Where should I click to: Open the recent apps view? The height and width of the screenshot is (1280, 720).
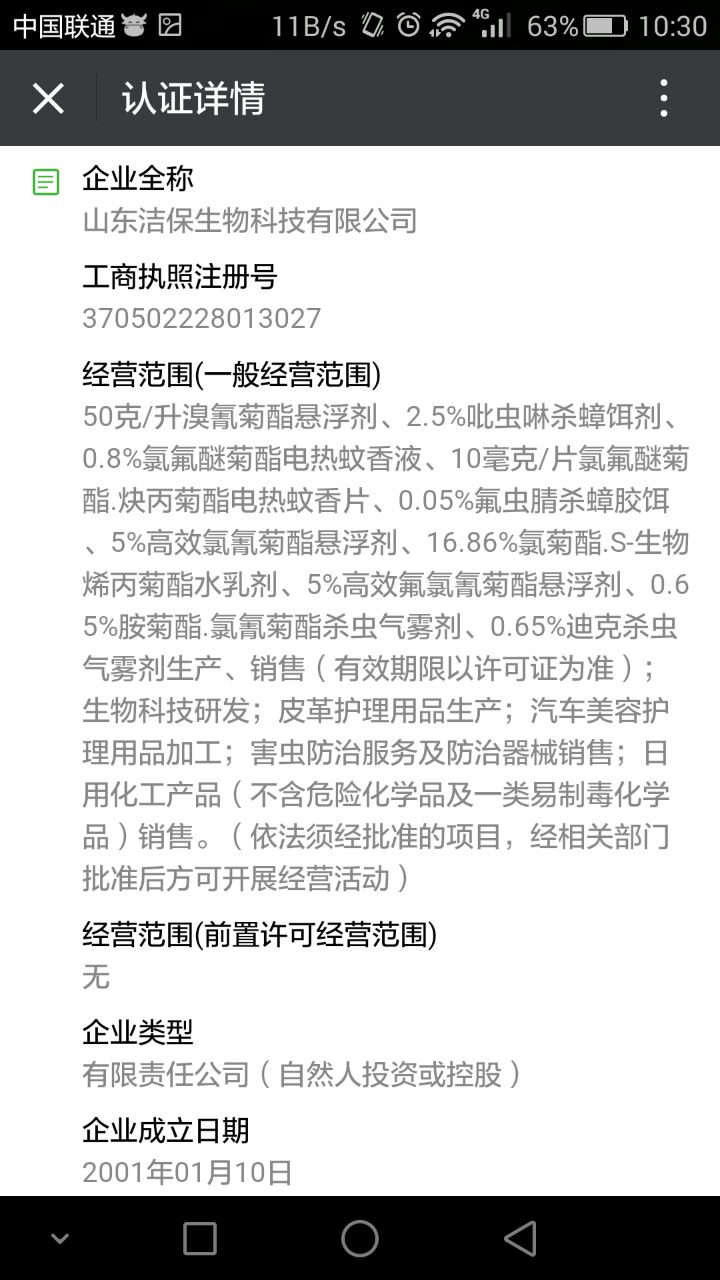point(200,1239)
